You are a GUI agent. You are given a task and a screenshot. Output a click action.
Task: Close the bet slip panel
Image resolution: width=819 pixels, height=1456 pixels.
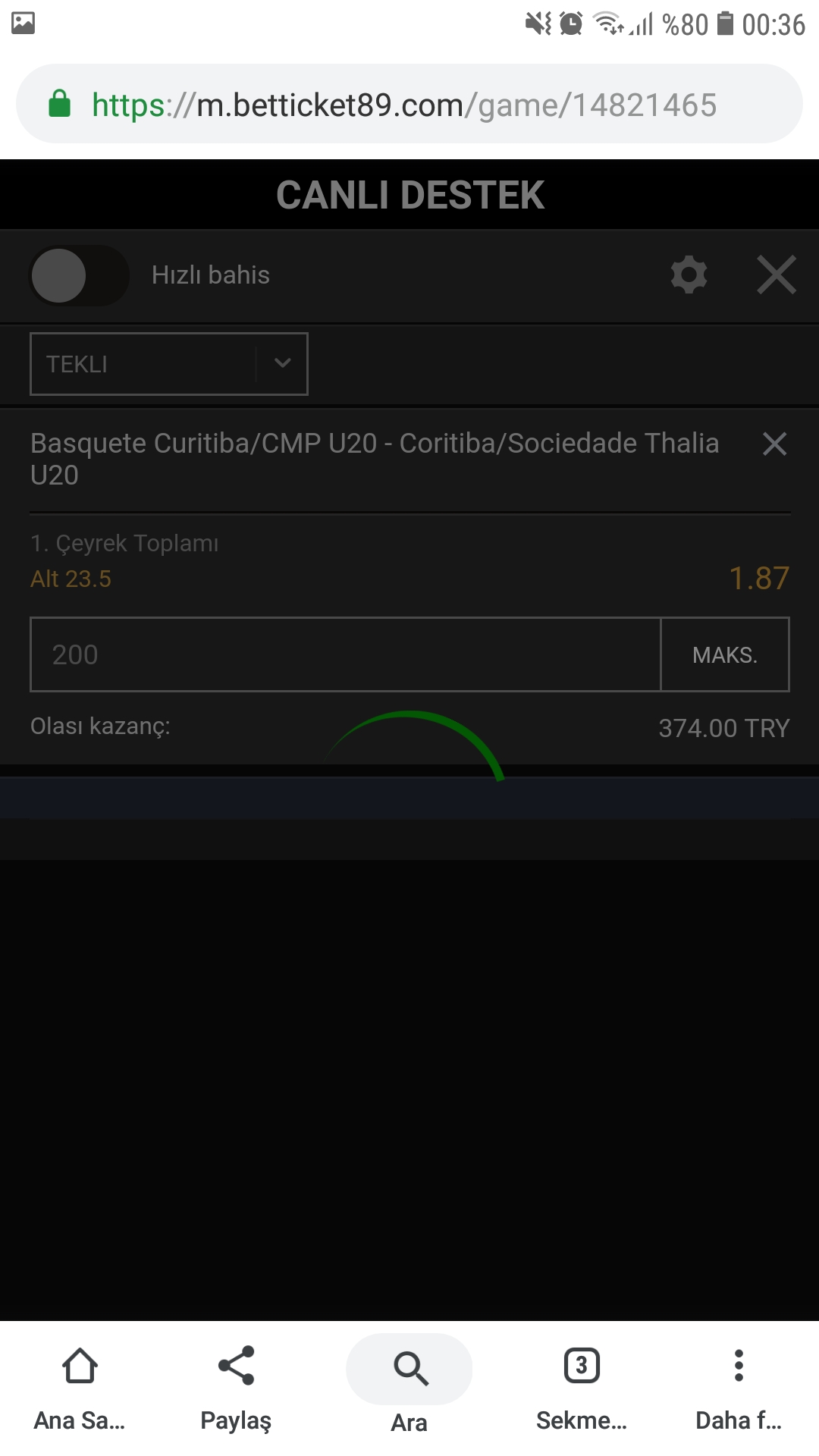777,275
